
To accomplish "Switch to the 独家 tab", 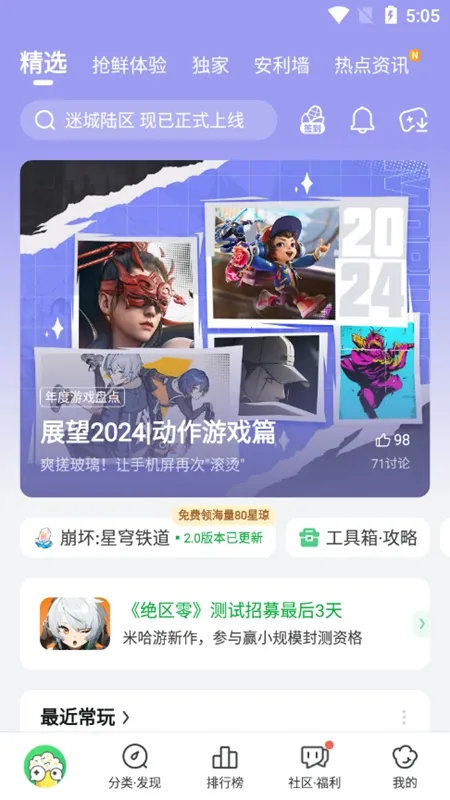I will click(210, 65).
